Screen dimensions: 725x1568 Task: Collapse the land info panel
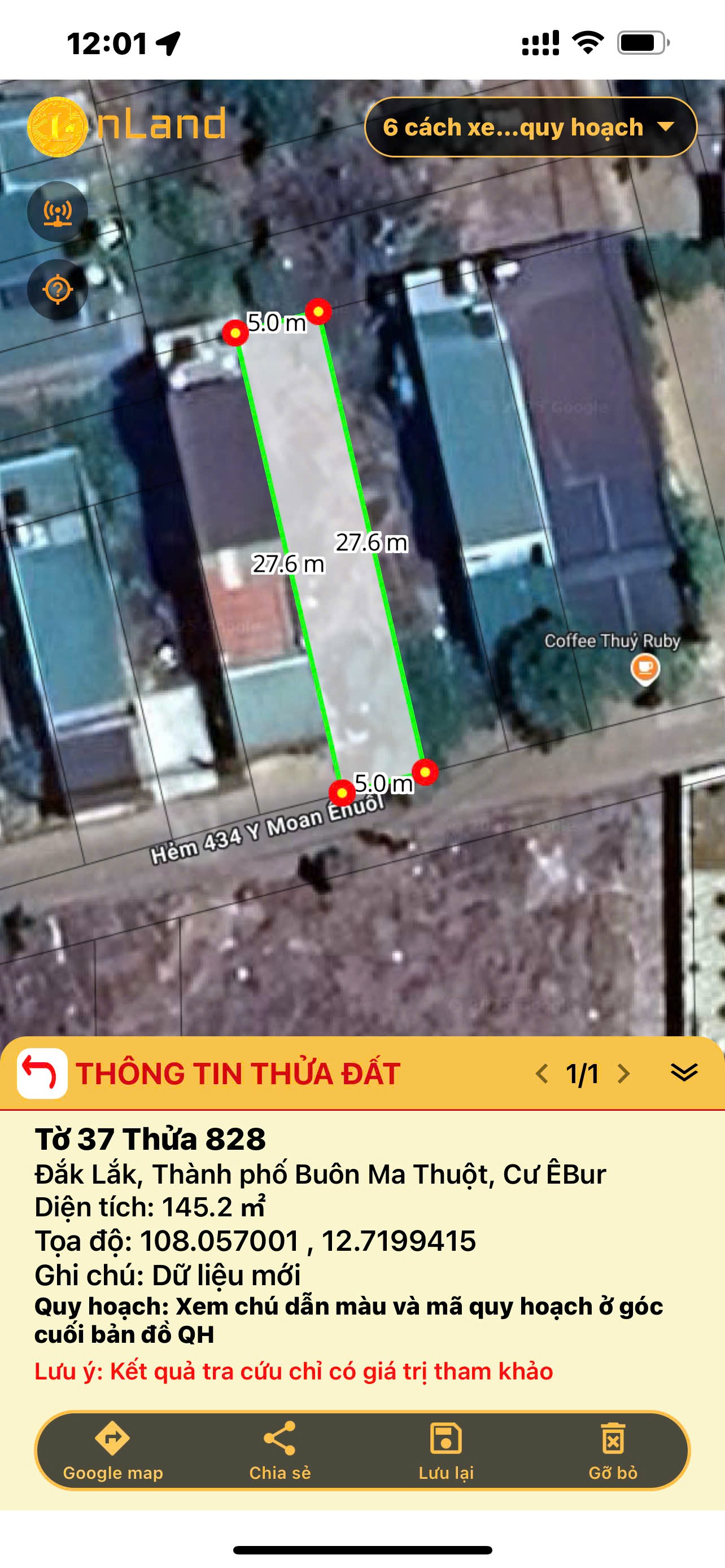(x=684, y=1072)
